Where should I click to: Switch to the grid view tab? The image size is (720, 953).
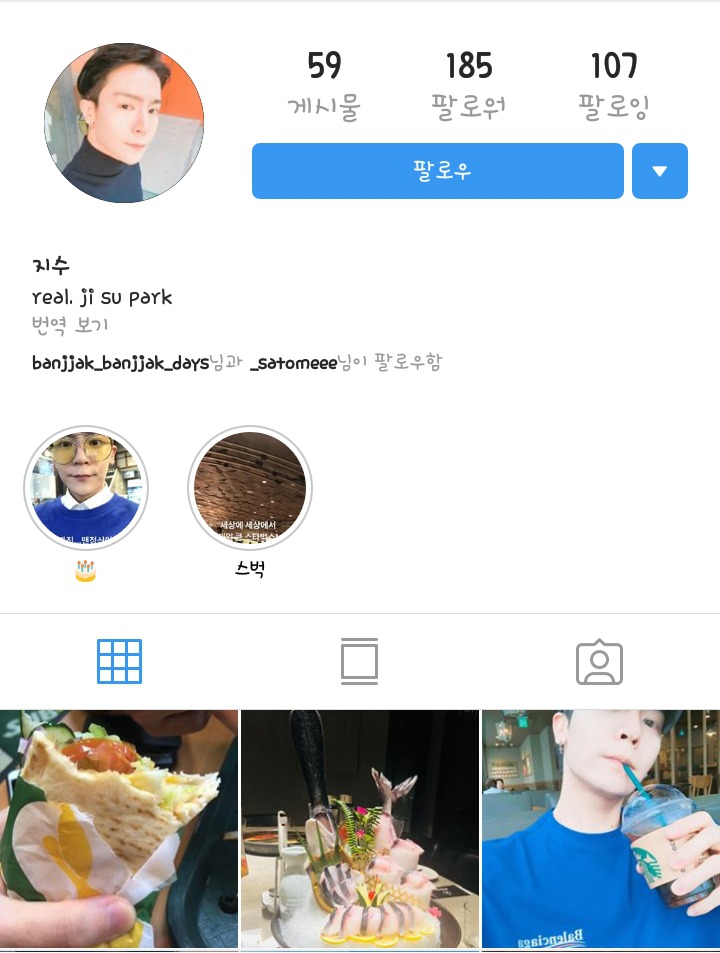(x=119, y=661)
